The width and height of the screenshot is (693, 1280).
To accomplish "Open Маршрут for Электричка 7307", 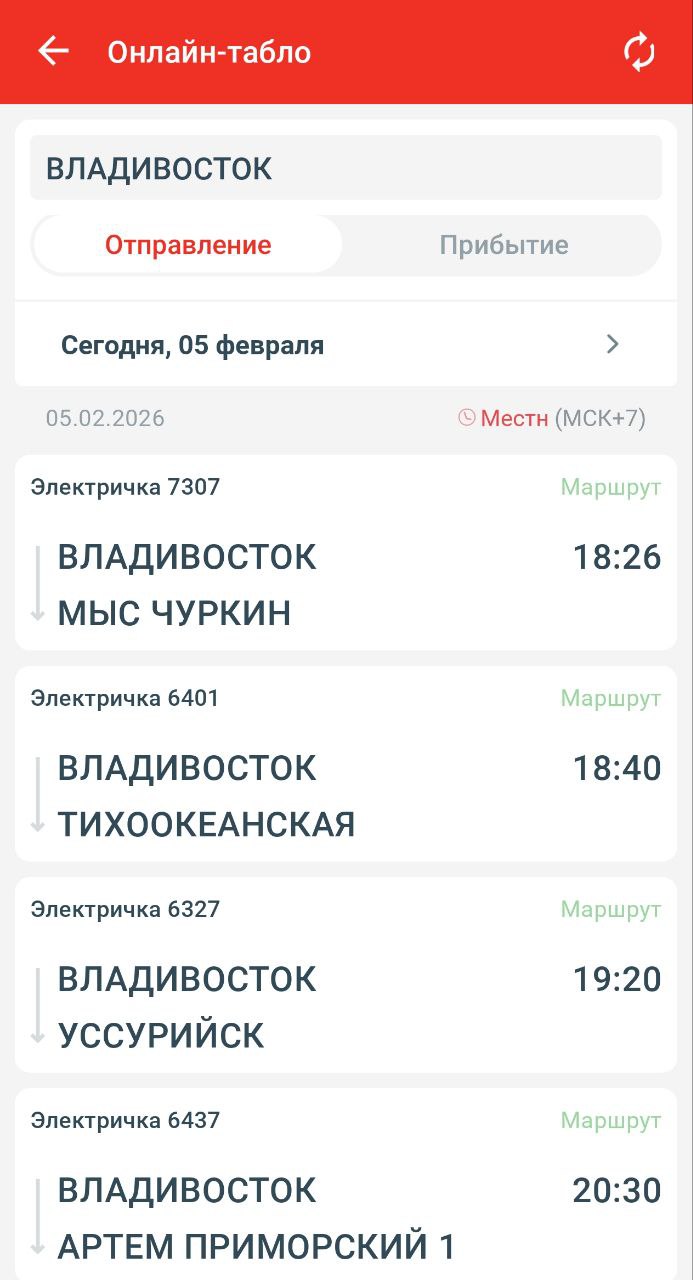I will (x=610, y=487).
